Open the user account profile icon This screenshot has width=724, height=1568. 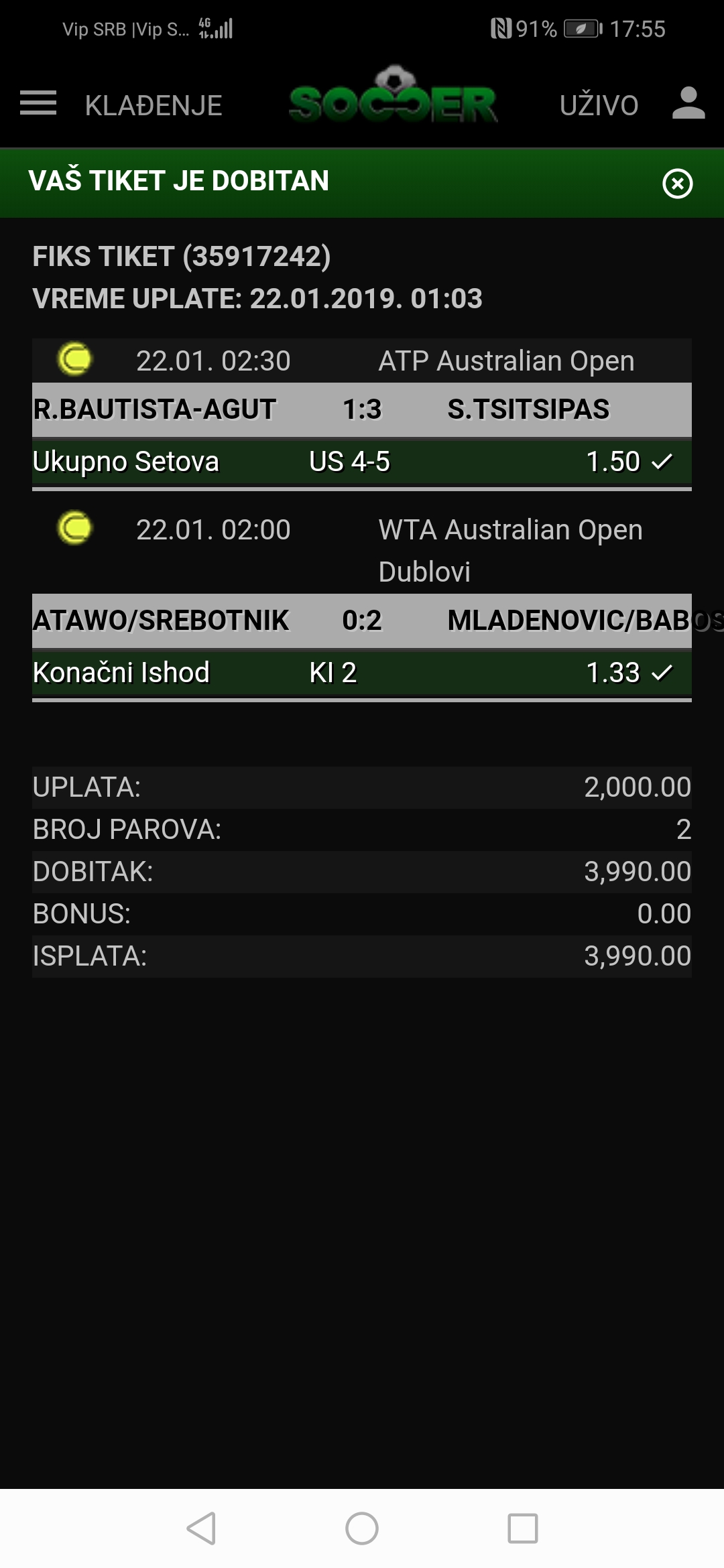click(688, 103)
